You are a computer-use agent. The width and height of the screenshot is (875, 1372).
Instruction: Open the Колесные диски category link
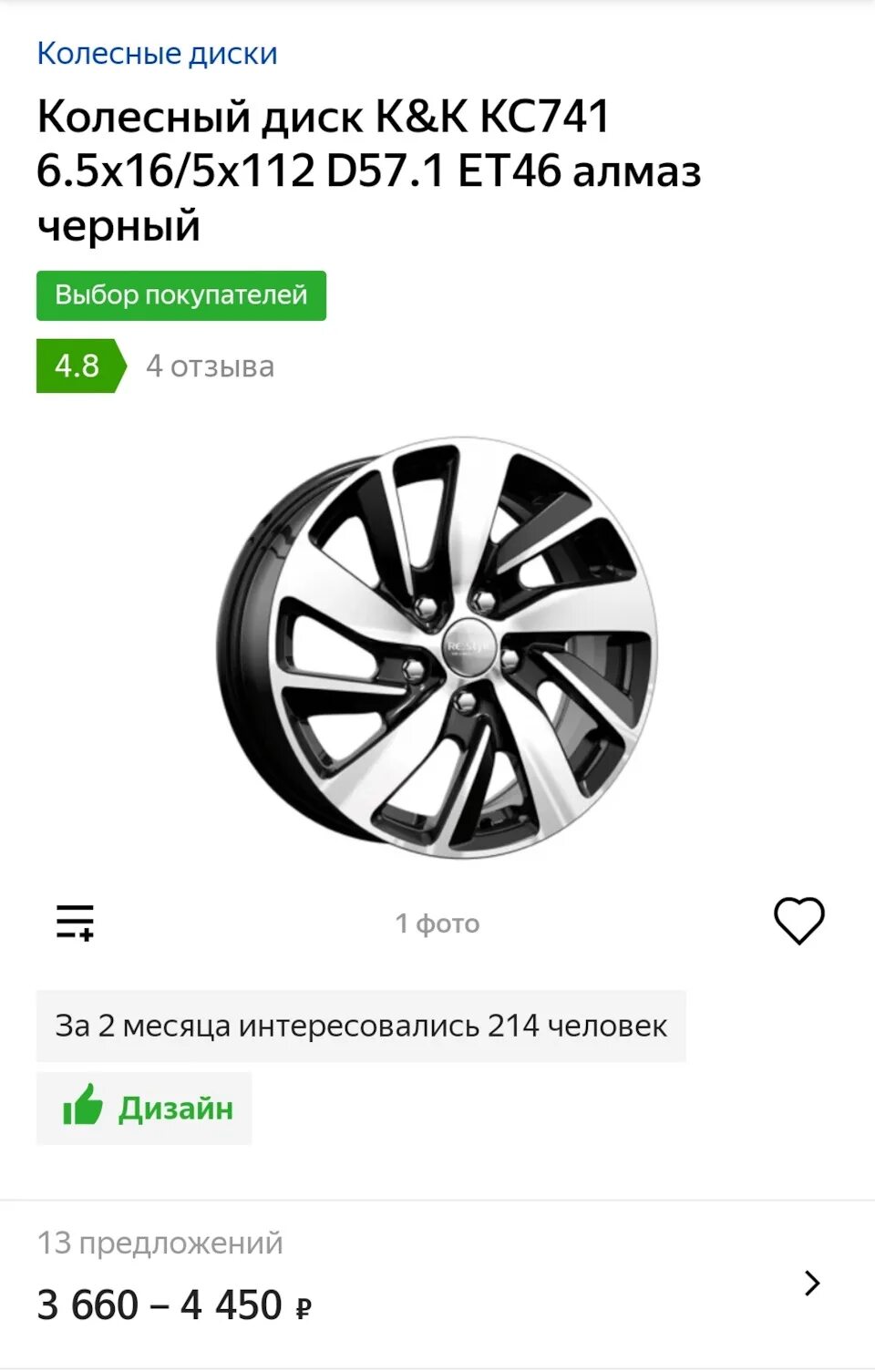157,54
